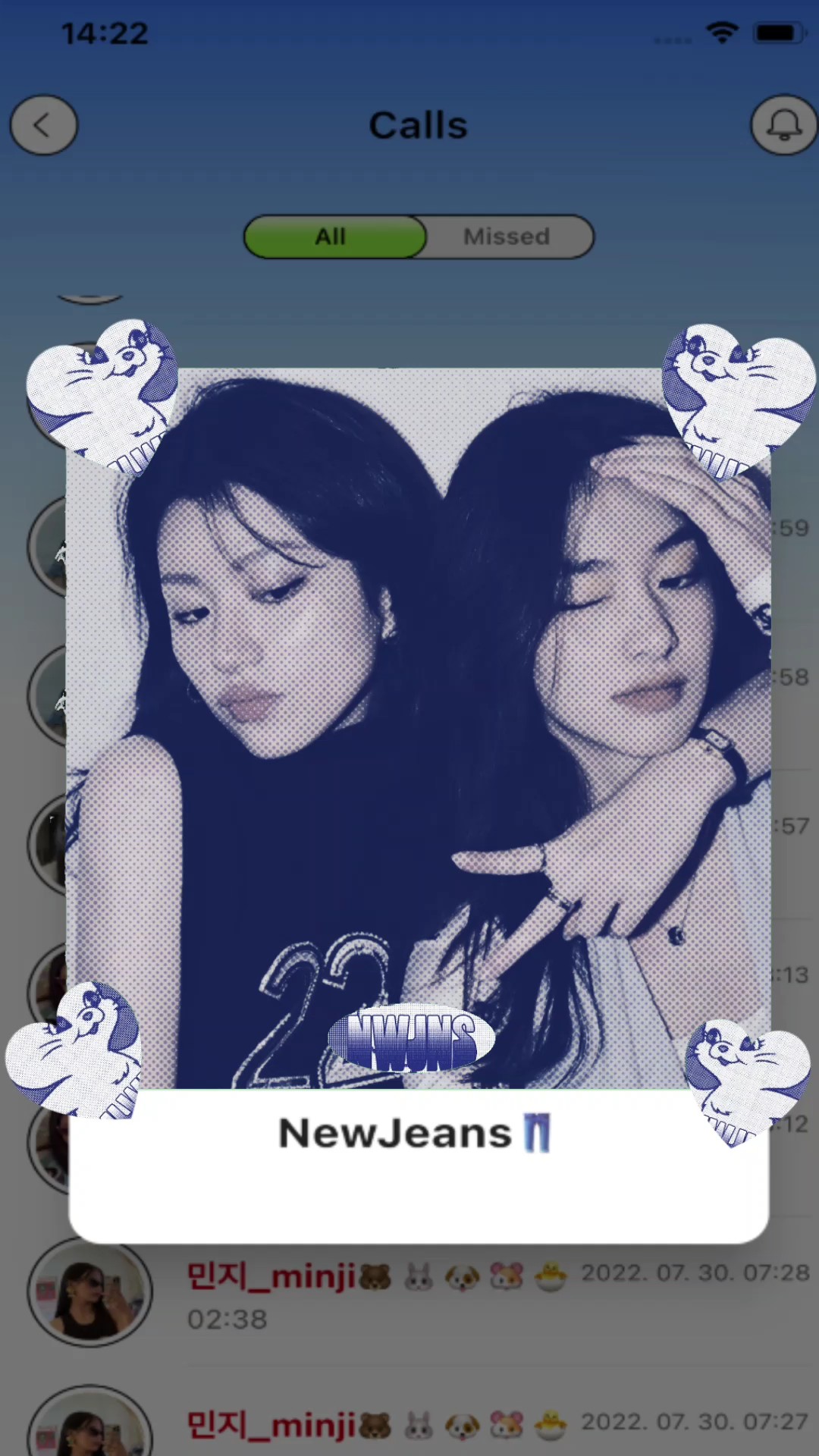Switch to the Missed calls tab
The height and width of the screenshot is (1456, 819).
coord(507,237)
